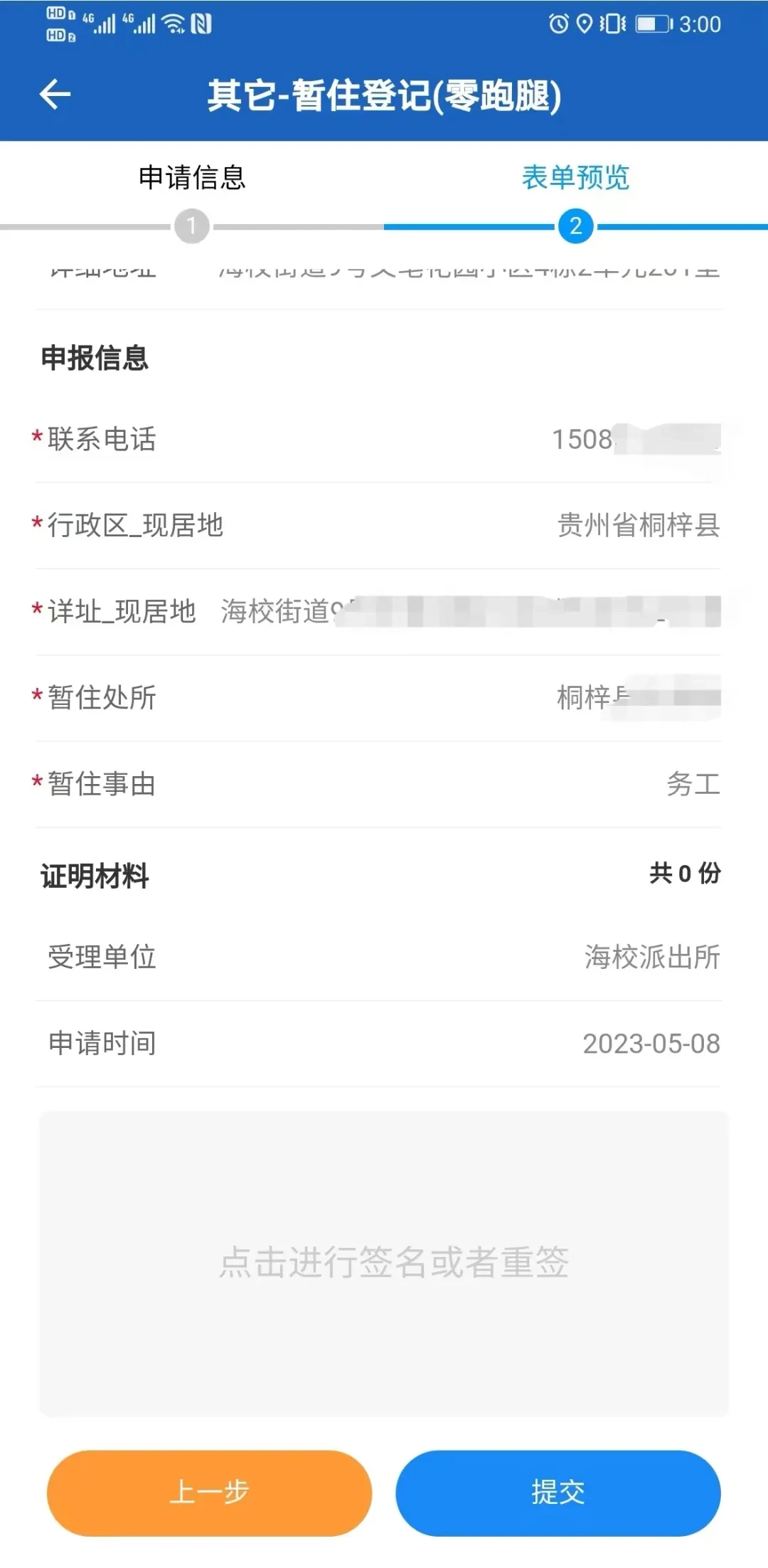Switch to the 申请信息 step
This screenshot has height=1568, width=768.
tap(192, 178)
